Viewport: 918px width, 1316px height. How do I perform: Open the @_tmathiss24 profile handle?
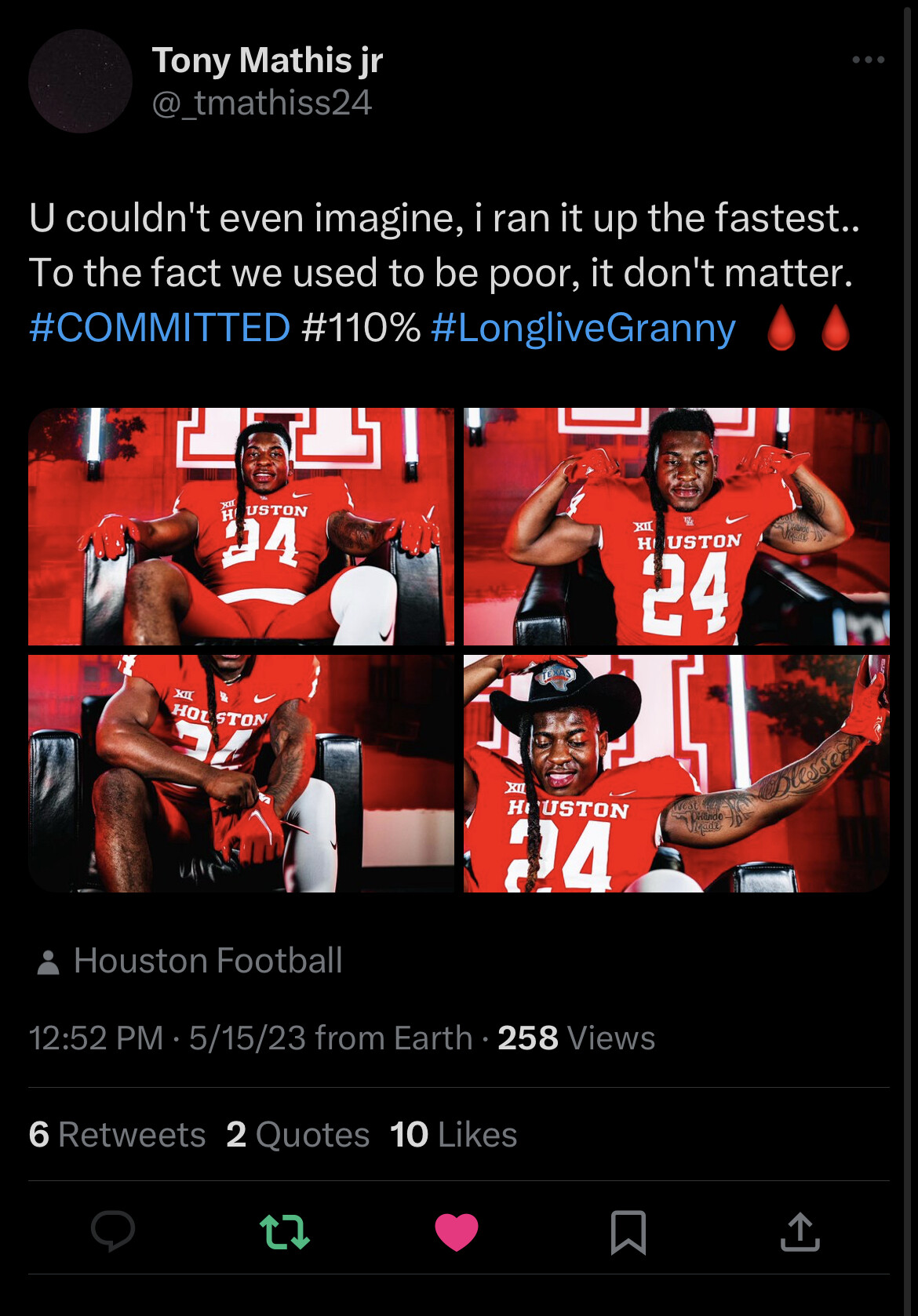(x=262, y=103)
